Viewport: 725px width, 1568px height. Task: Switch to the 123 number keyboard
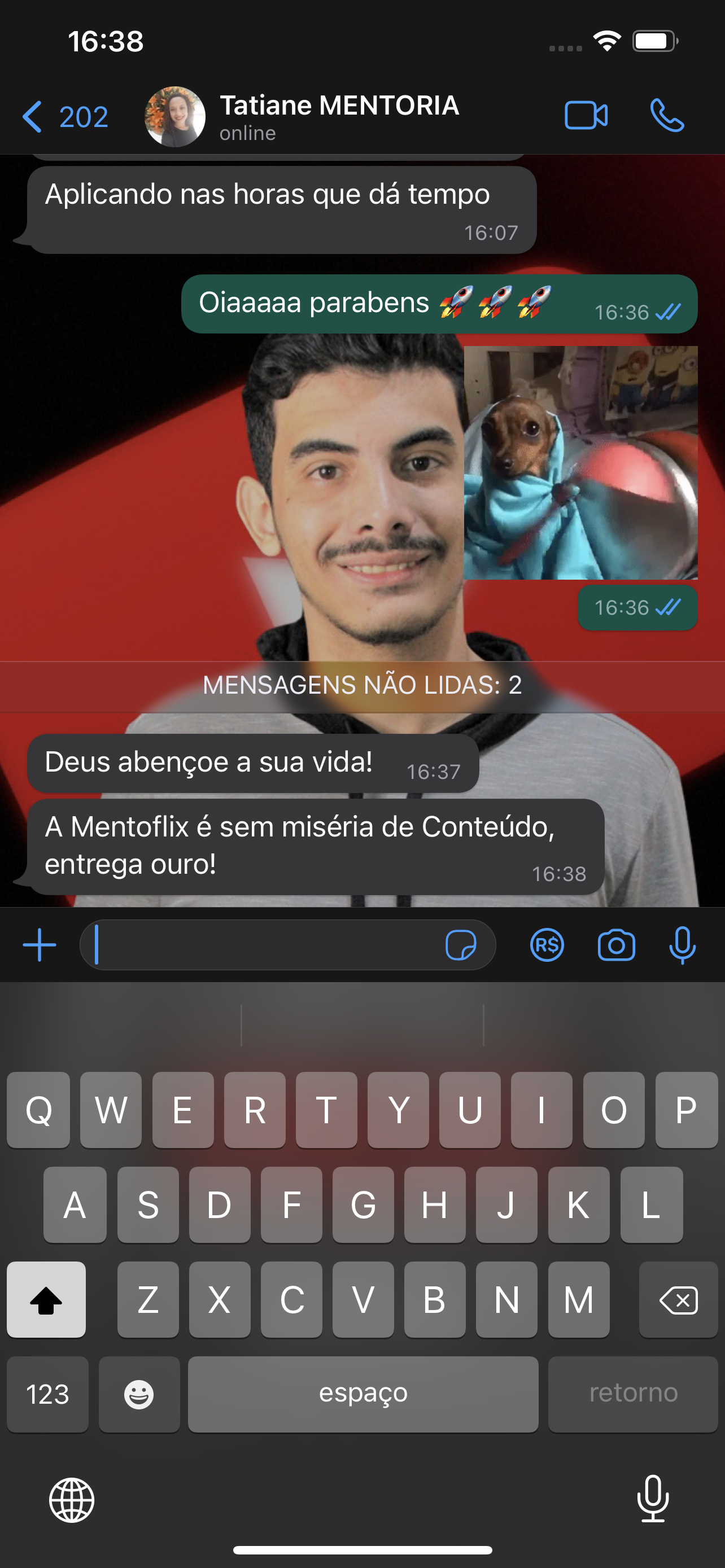pyautogui.click(x=47, y=1394)
